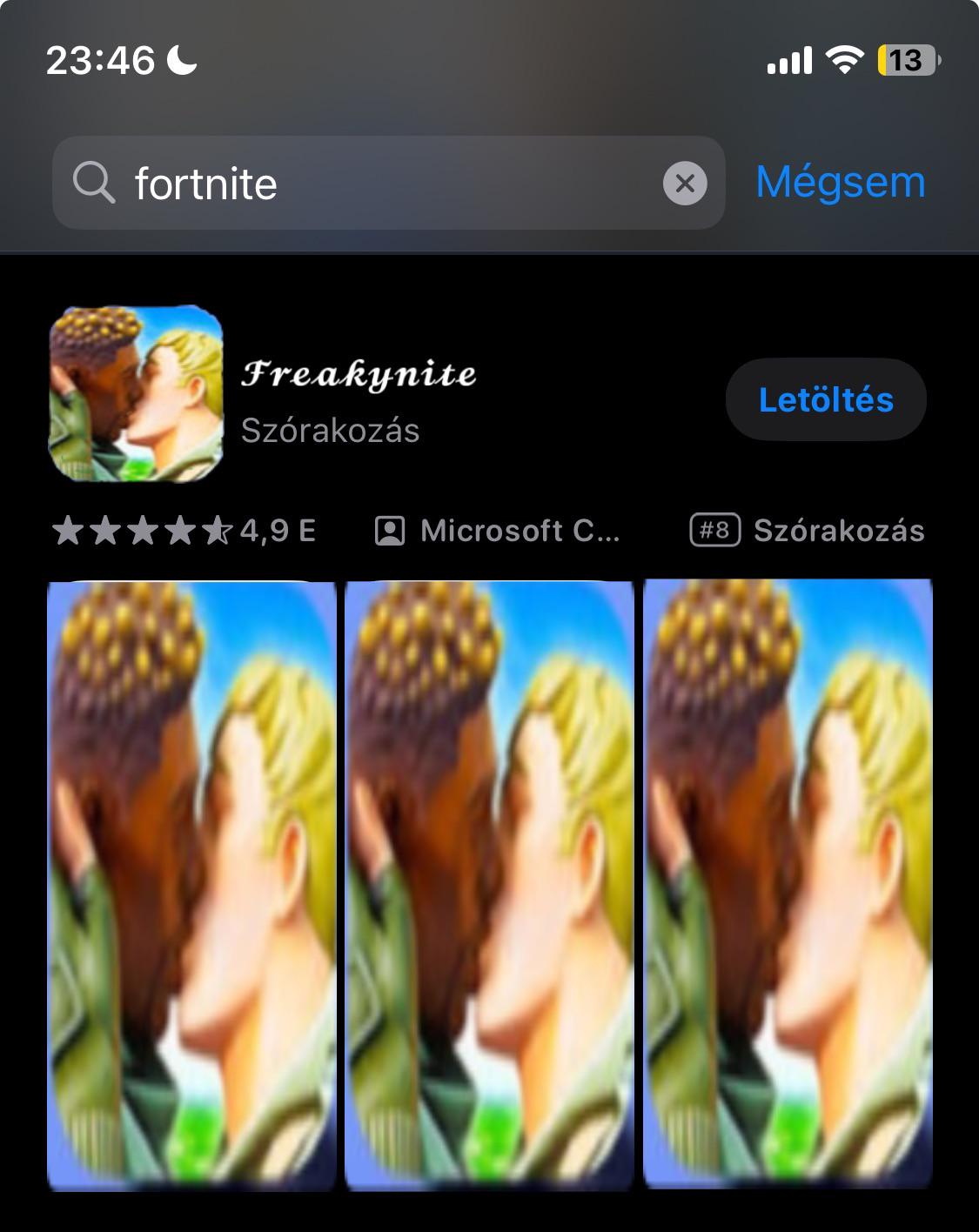
Task: Download Freakynite with Letöltés button
Action: point(825,399)
